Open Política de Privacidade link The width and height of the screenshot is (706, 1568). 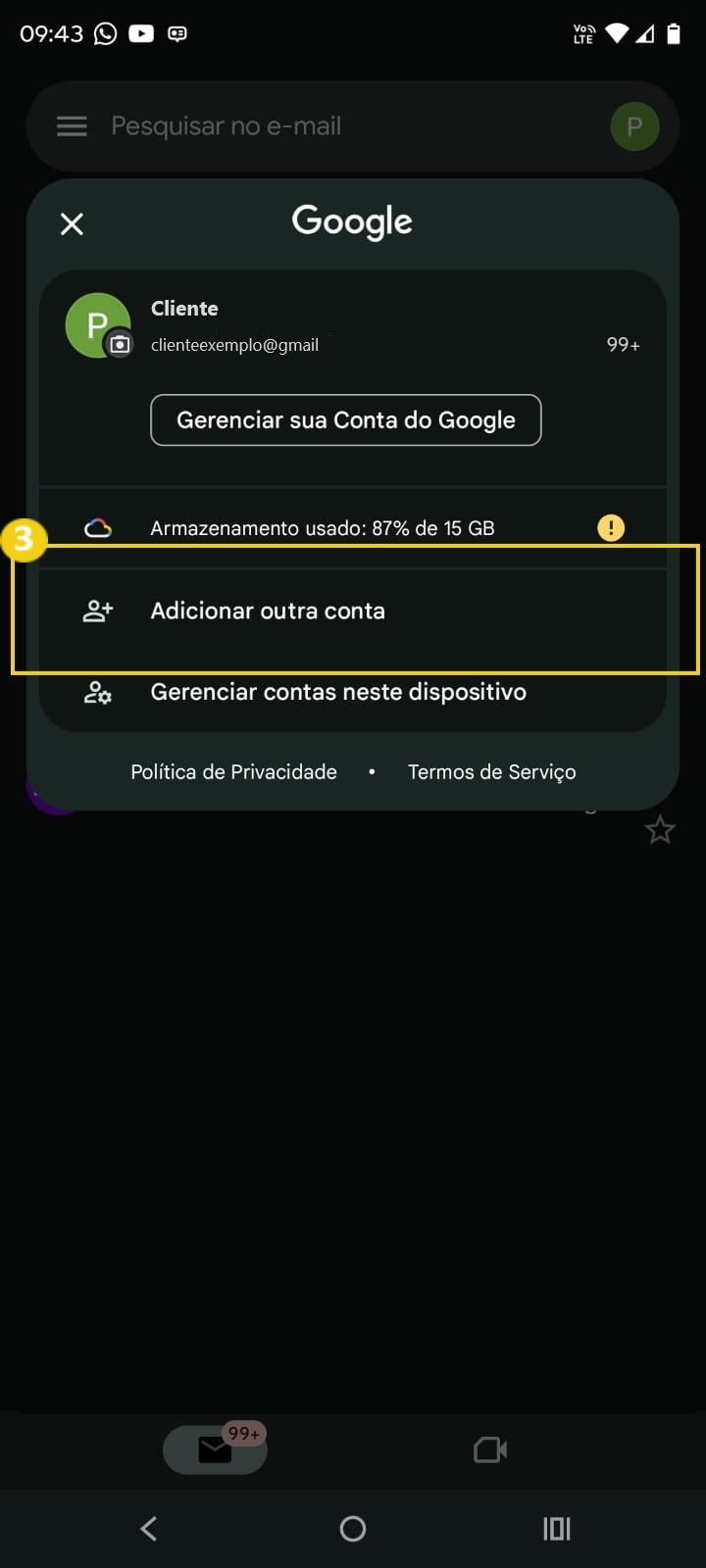(233, 771)
